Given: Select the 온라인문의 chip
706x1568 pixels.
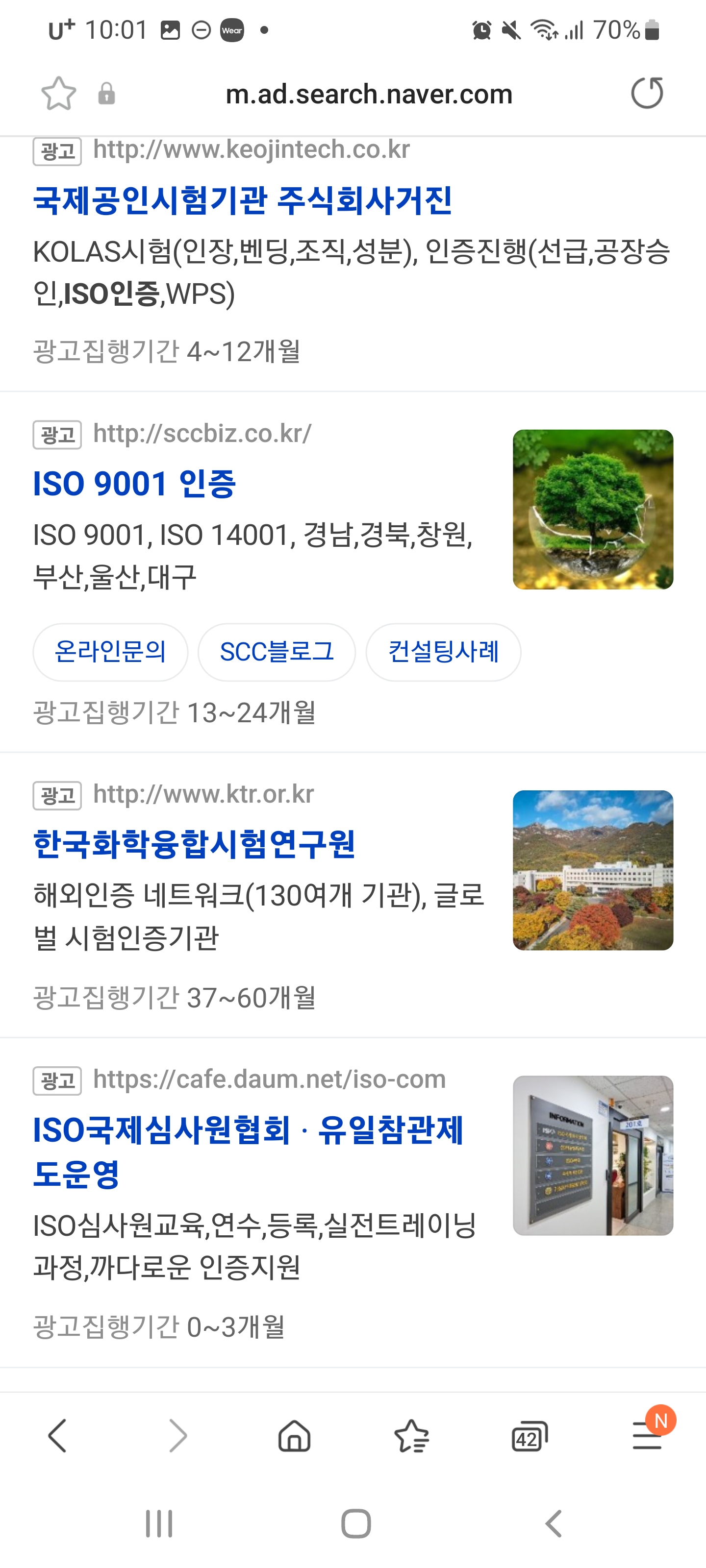Looking at the screenshot, I should (x=110, y=652).
